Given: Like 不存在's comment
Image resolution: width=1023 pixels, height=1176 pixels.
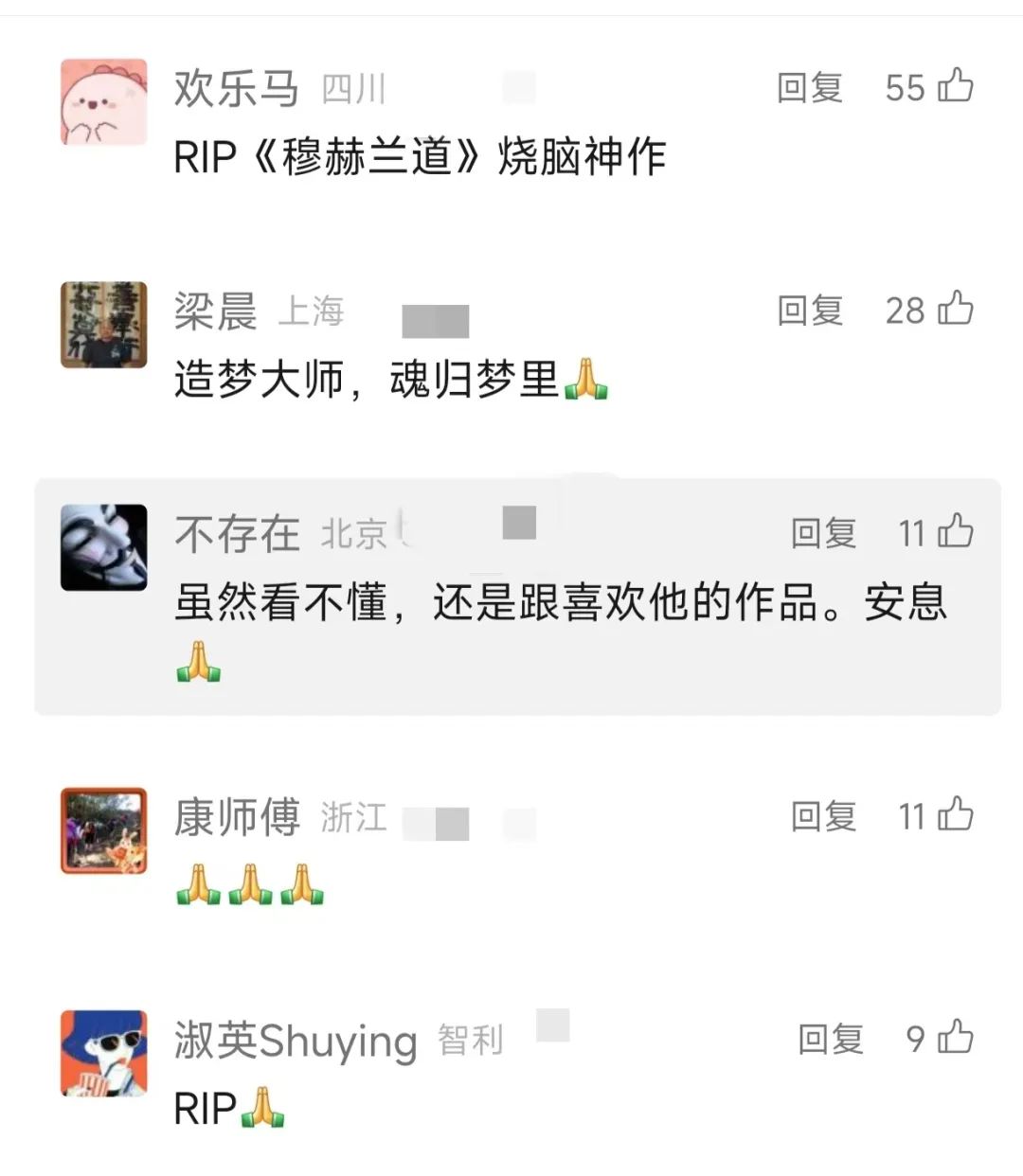Looking at the screenshot, I should [x=955, y=531].
